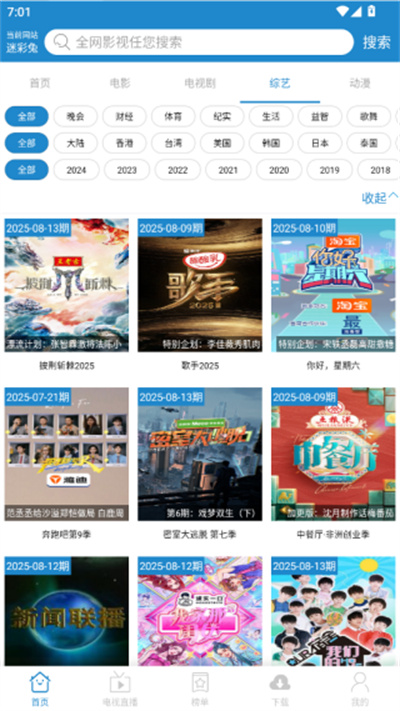Switch to the 动漫 tab
400x711 pixels.
360,83
